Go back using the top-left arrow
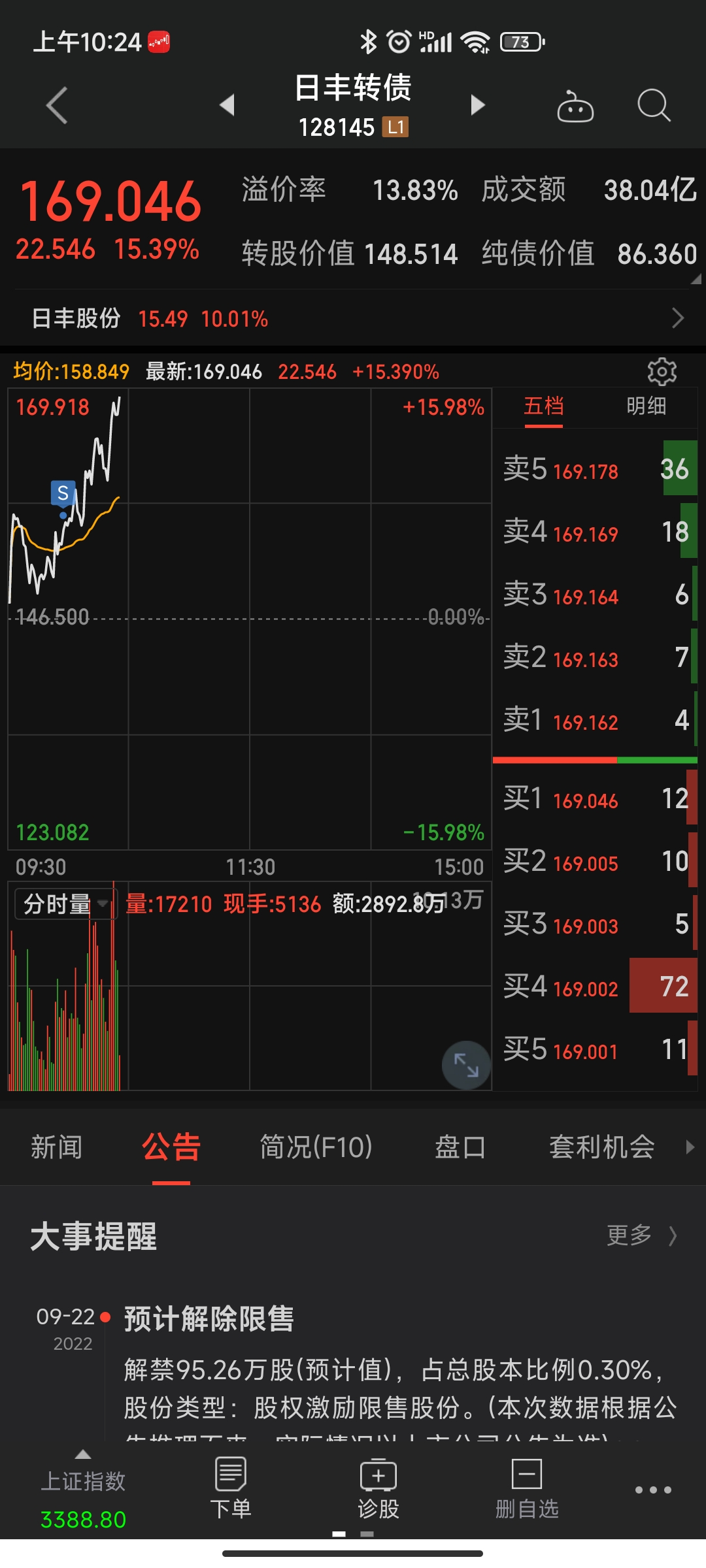The width and height of the screenshot is (706, 1568). (x=58, y=105)
